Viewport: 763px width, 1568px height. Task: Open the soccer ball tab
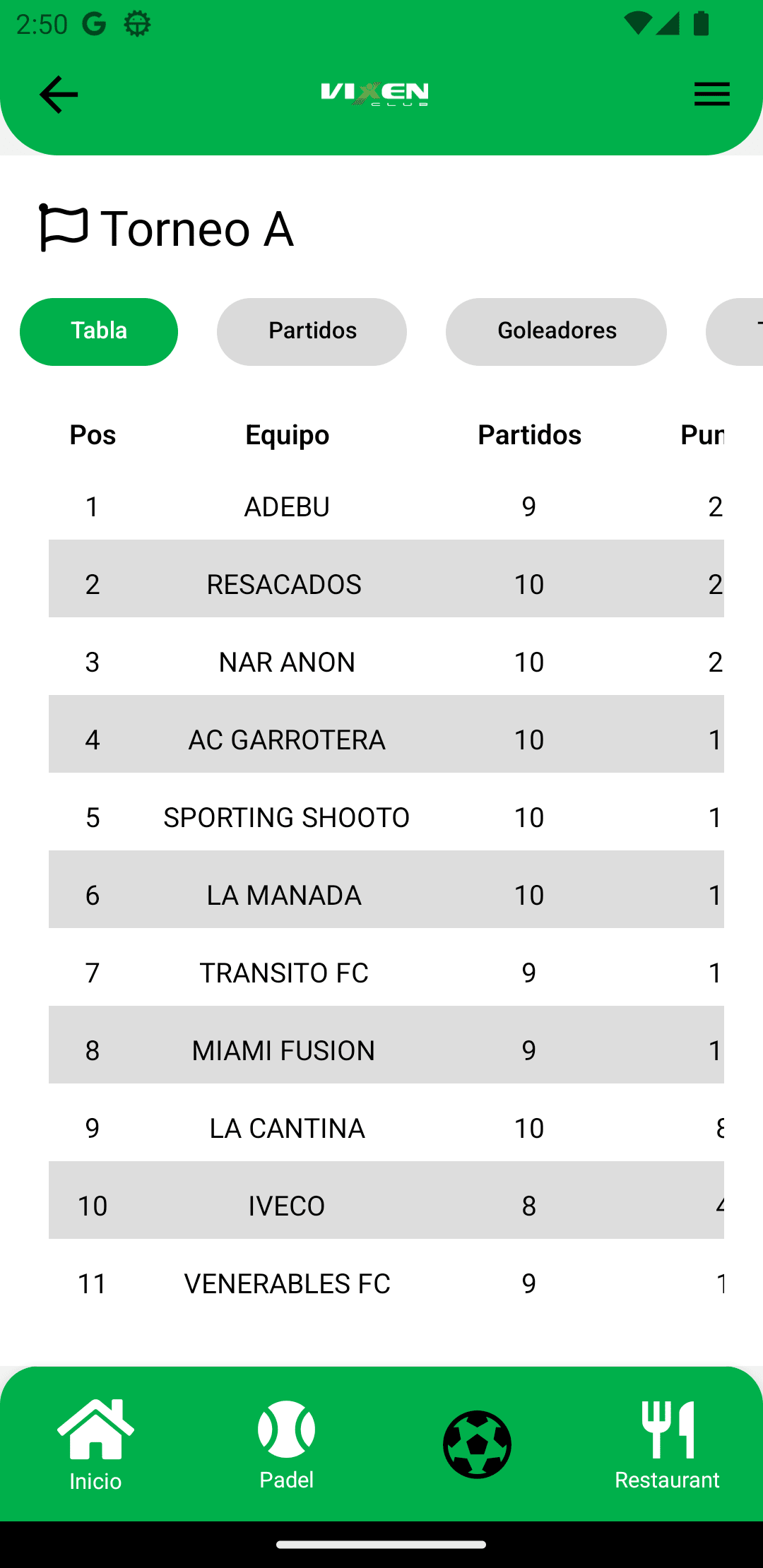coord(477,1444)
